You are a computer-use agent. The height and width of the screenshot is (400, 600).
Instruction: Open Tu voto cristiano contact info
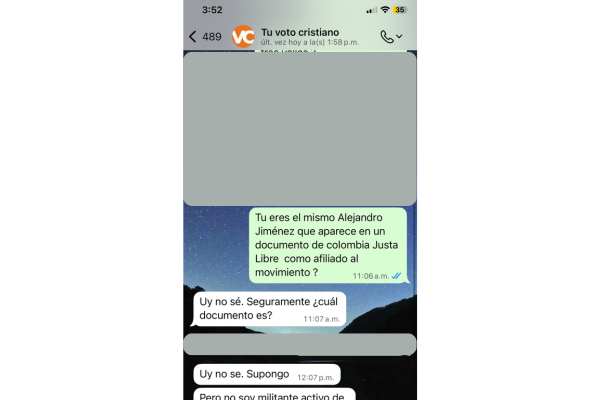point(310,37)
